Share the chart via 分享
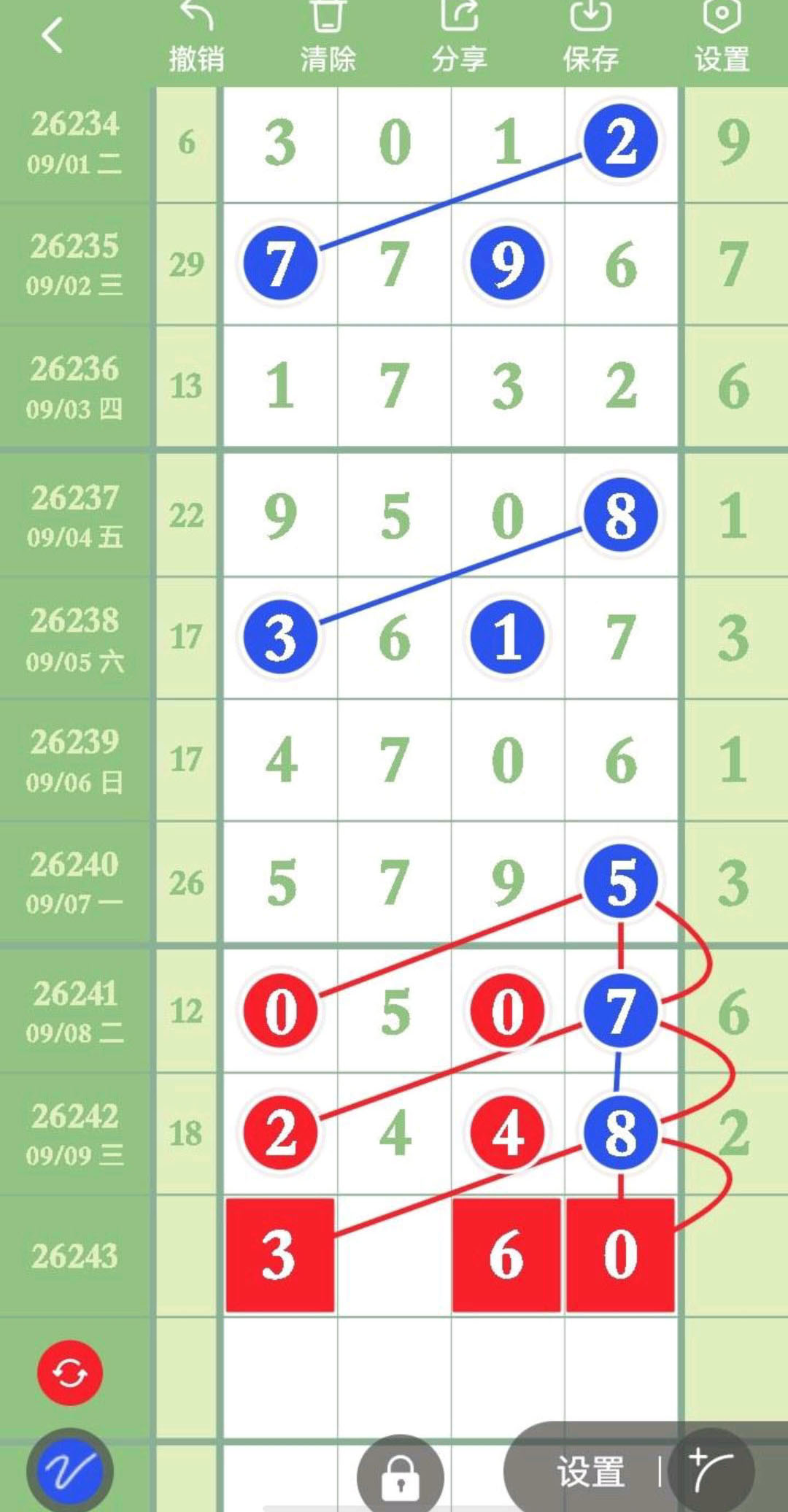Viewport: 788px width, 1512px height. (459, 36)
